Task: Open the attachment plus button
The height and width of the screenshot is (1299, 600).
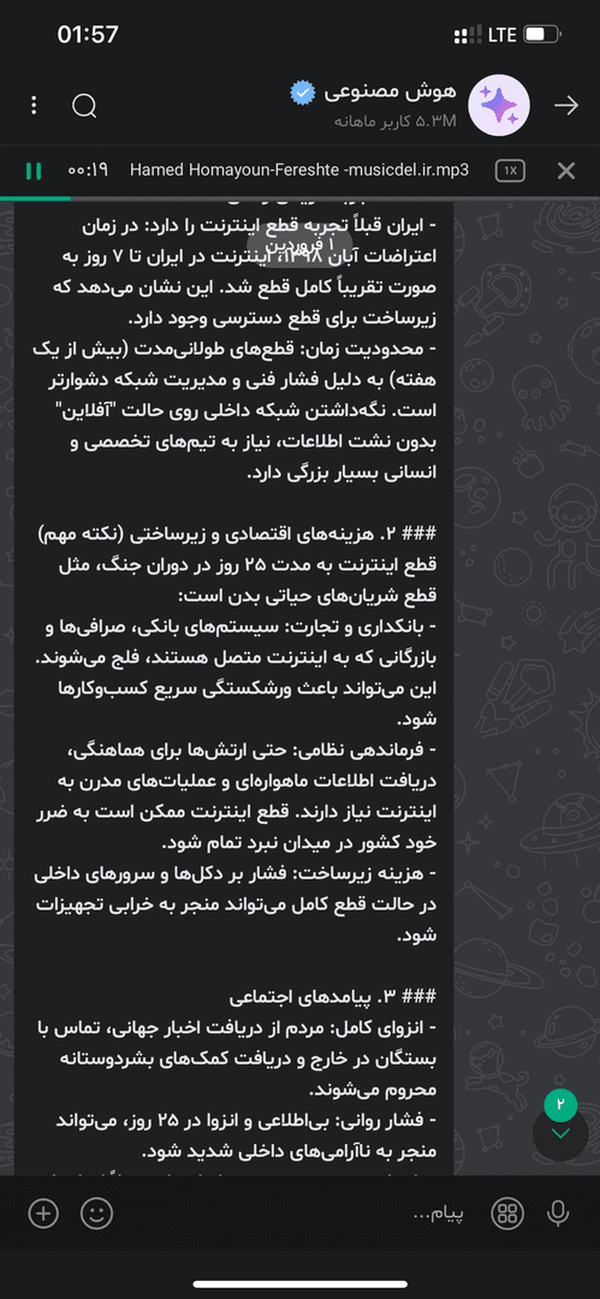Action: [43, 1214]
